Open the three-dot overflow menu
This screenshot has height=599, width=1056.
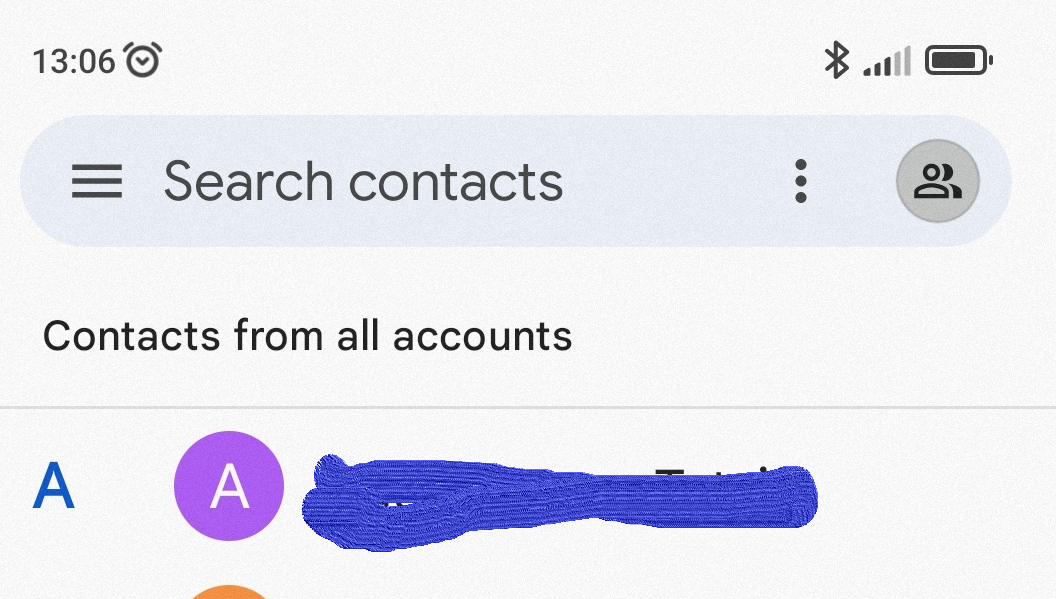click(800, 182)
